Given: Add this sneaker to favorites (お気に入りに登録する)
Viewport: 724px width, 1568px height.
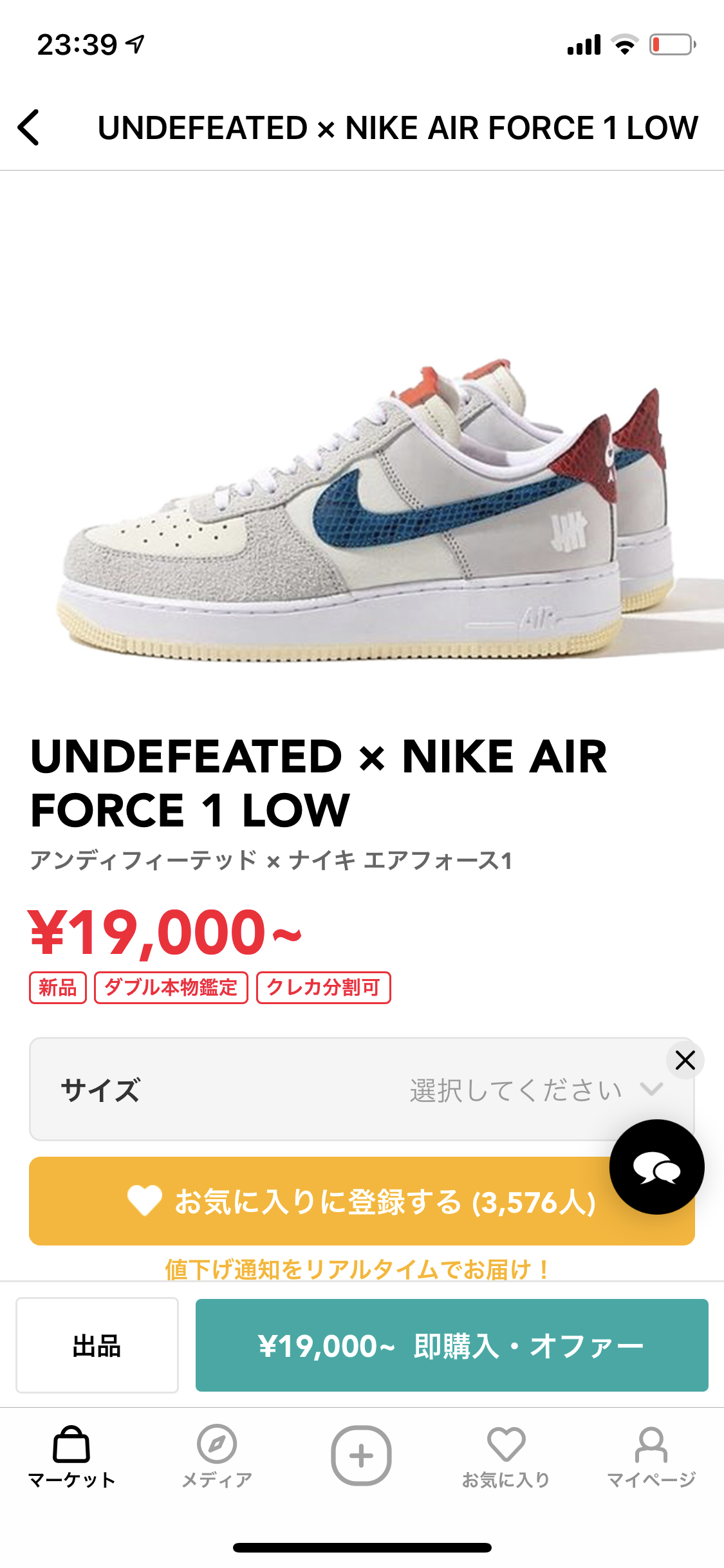Looking at the screenshot, I should 362,1201.
